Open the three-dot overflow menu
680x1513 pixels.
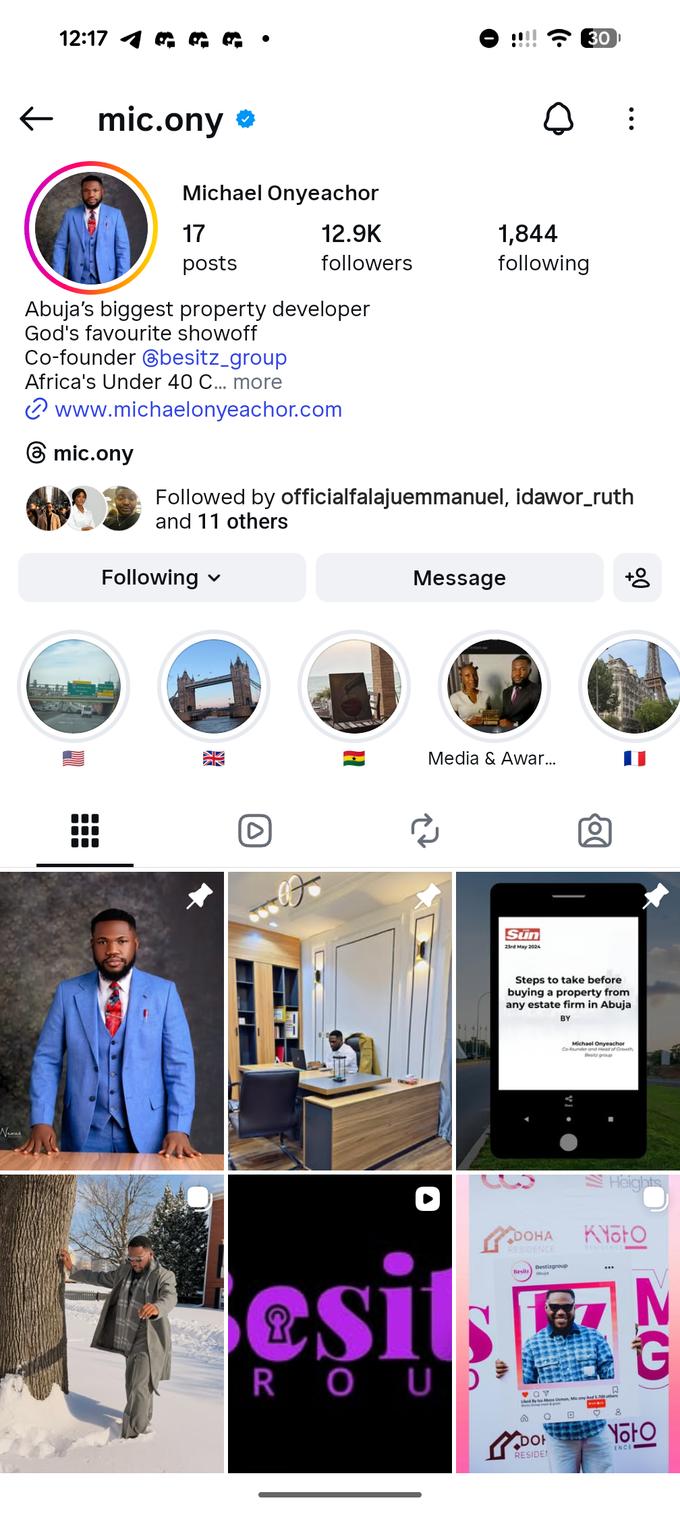pyautogui.click(x=631, y=119)
